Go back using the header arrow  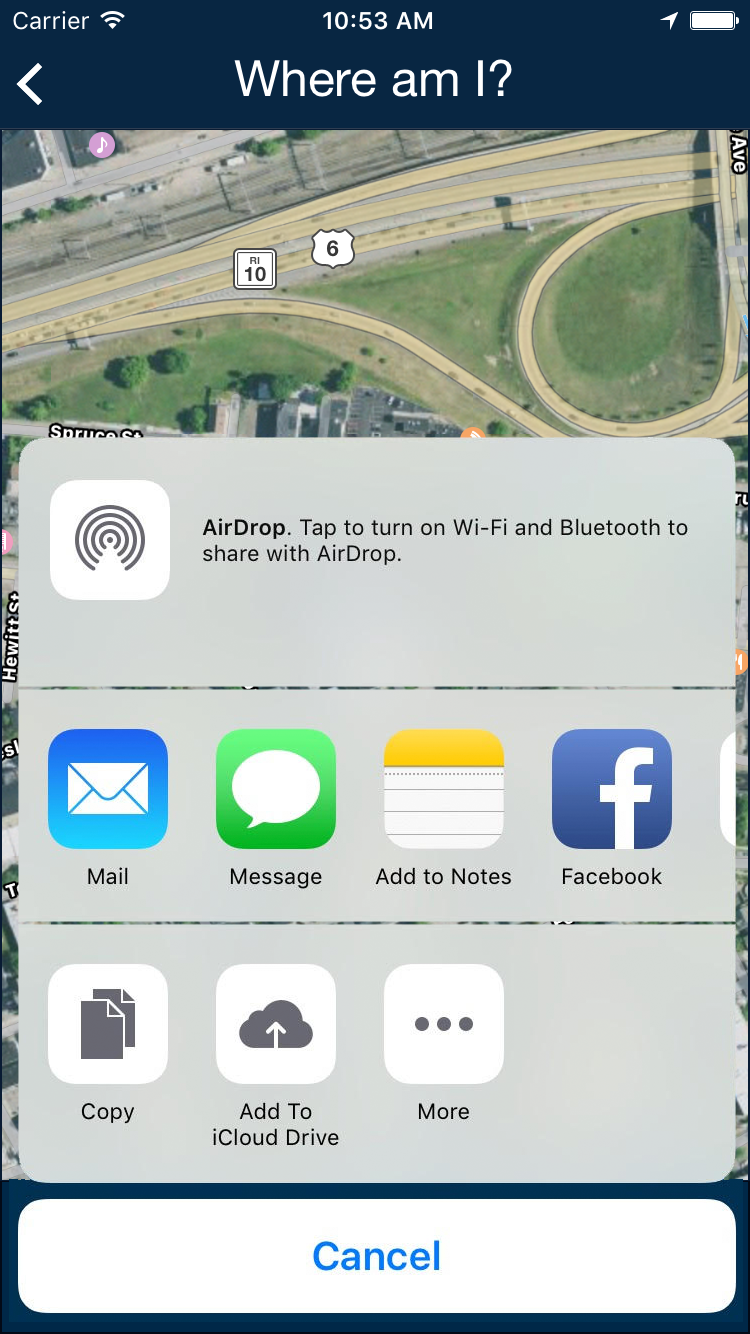31,83
